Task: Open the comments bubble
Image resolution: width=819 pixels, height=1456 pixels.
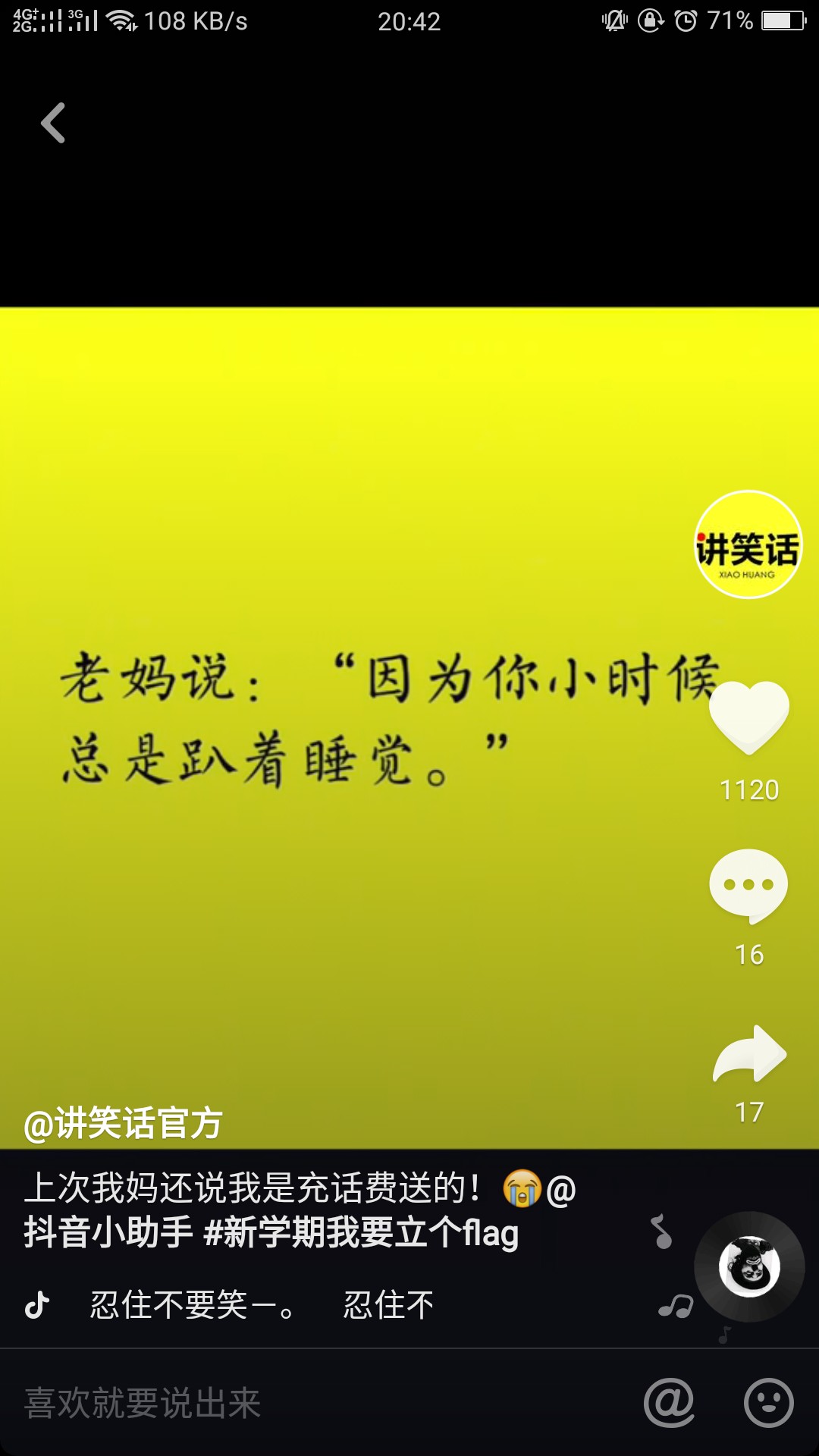Action: point(748,886)
